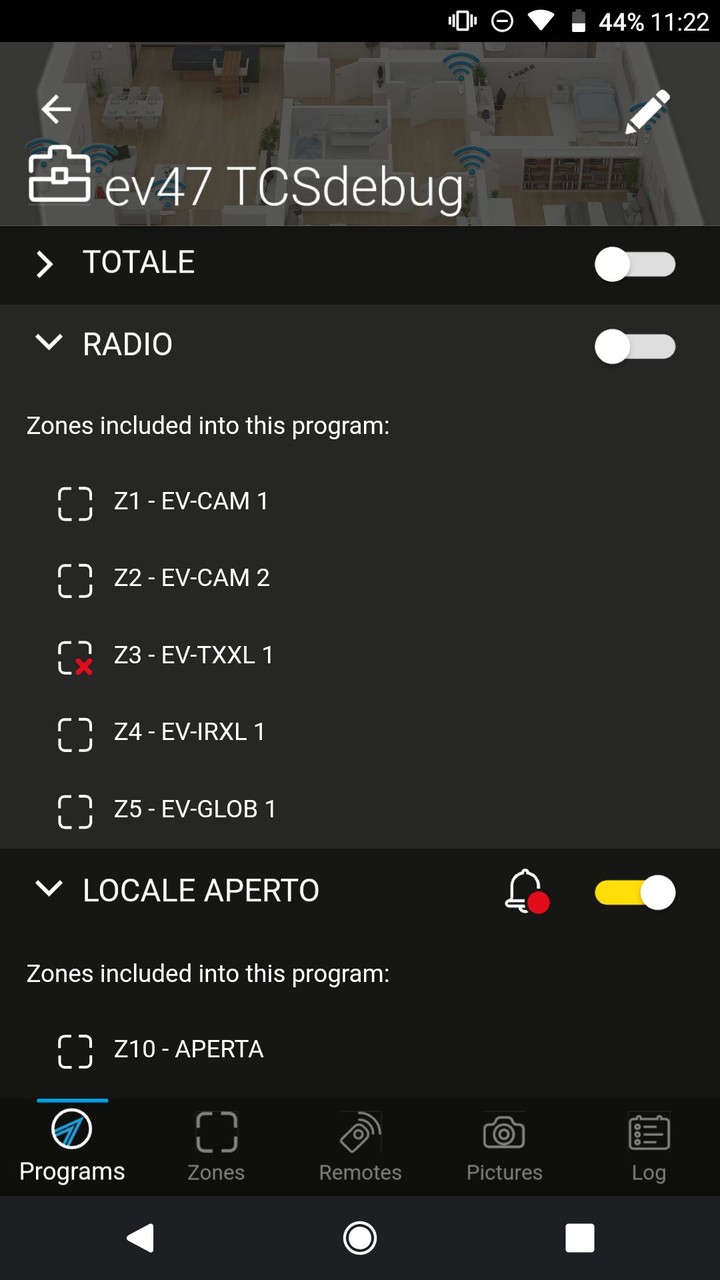This screenshot has height=1280, width=720.
Task: Disable the LOCALE APERTO program switch
Action: click(x=635, y=893)
